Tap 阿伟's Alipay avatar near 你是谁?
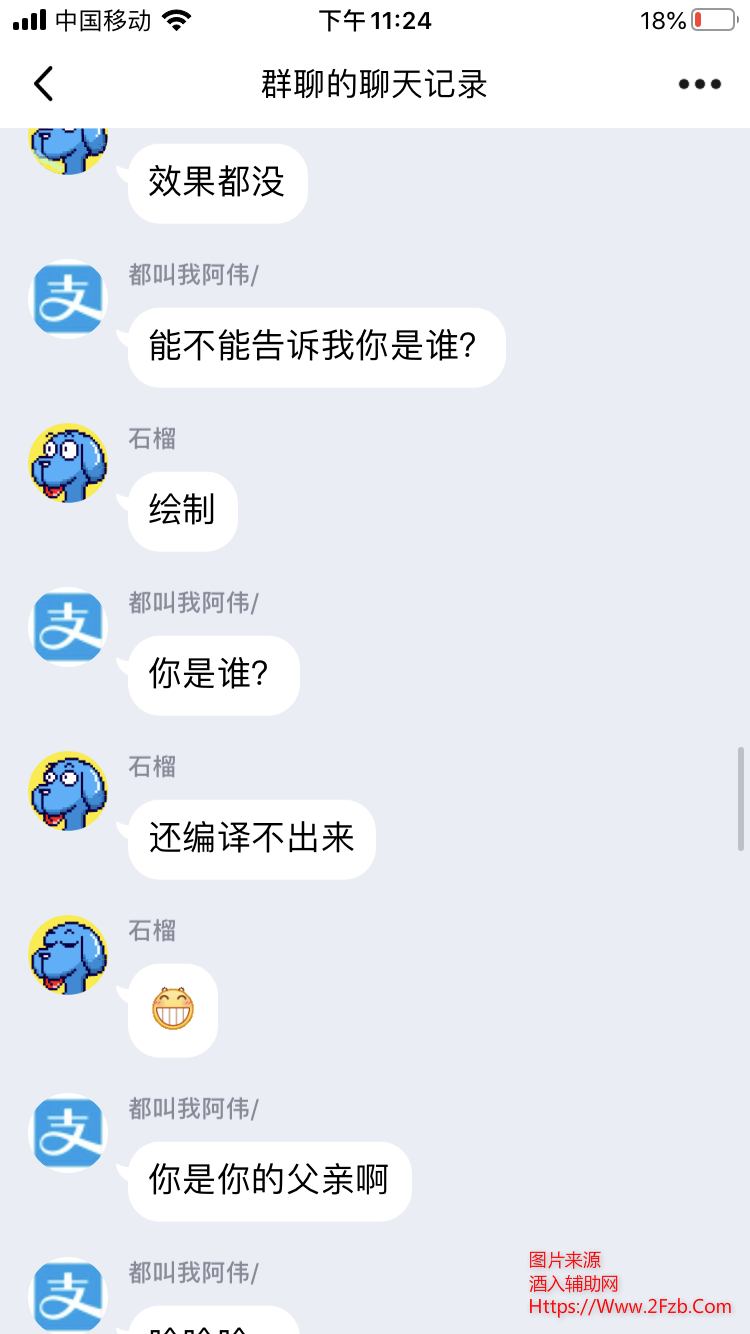The height and width of the screenshot is (1334, 750). (67, 626)
